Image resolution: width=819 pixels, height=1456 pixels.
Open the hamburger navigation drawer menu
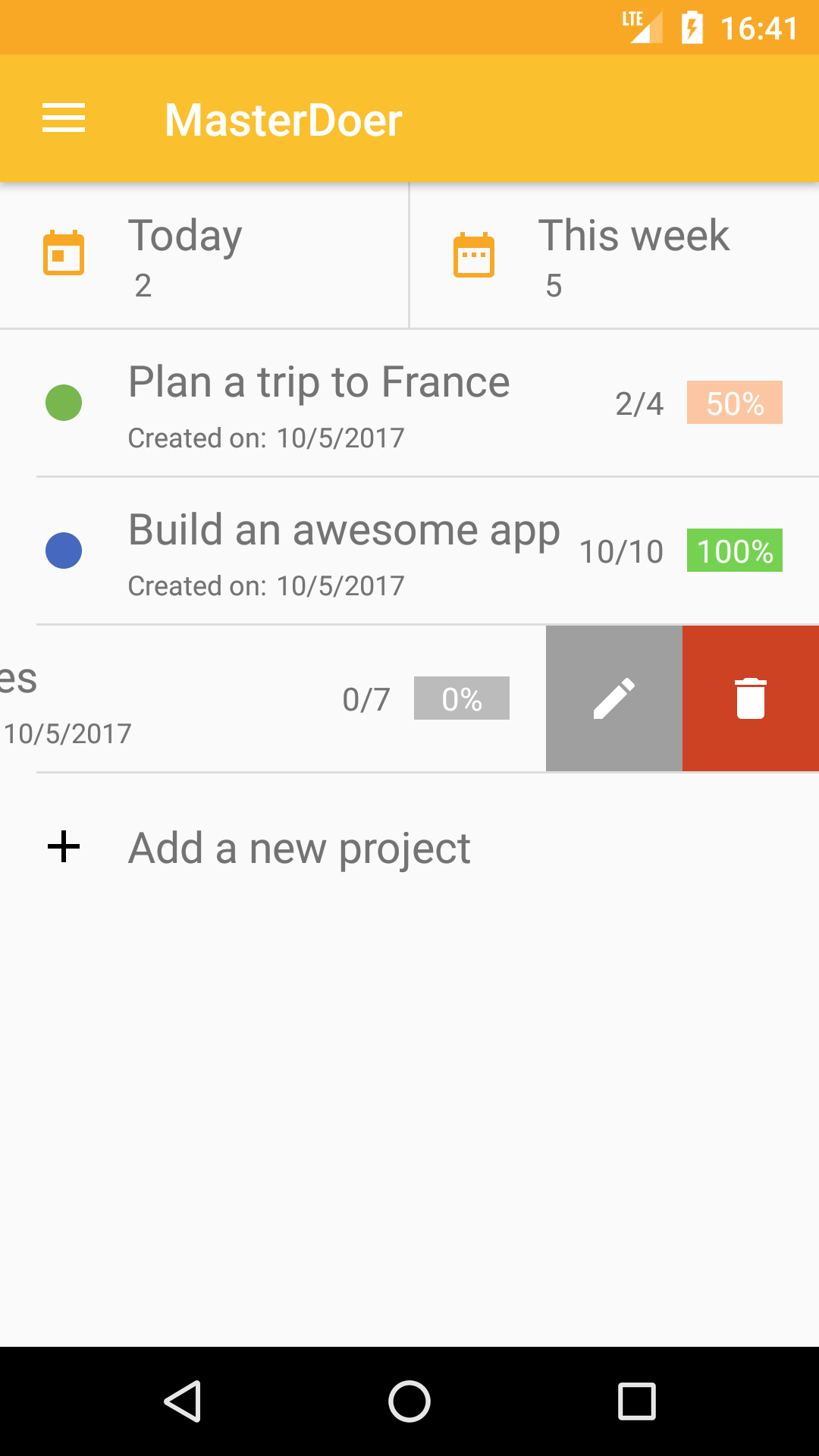pos(64,118)
